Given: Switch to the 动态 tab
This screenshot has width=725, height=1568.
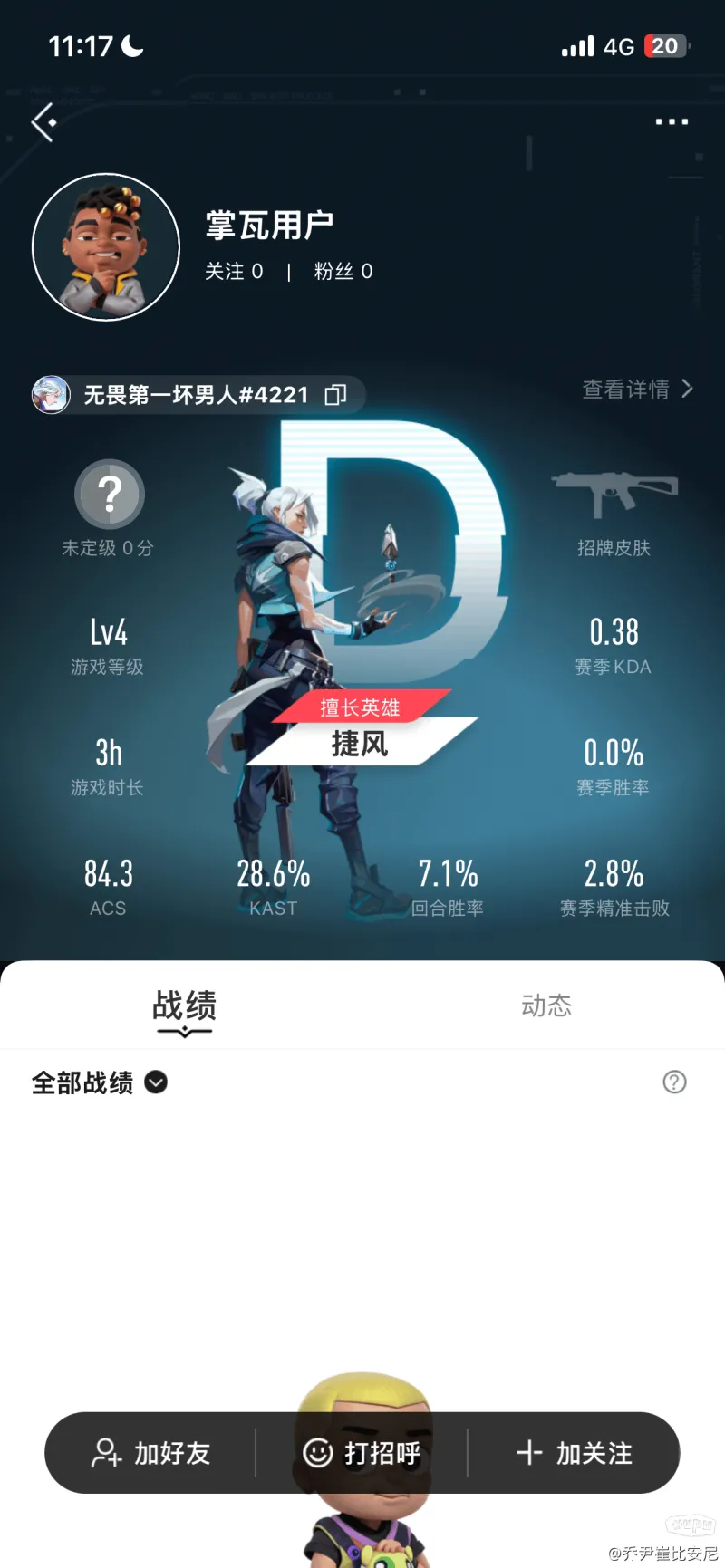Looking at the screenshot, I should click(x=546, y=1005).
